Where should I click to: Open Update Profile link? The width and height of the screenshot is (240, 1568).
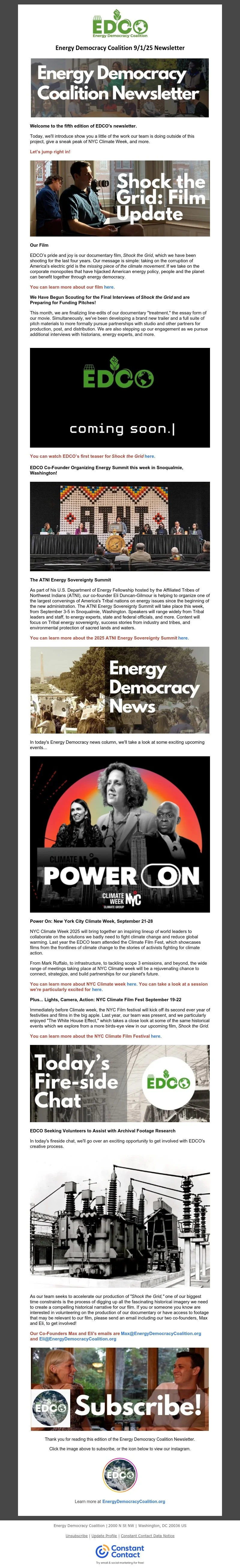click(104, 1536)
